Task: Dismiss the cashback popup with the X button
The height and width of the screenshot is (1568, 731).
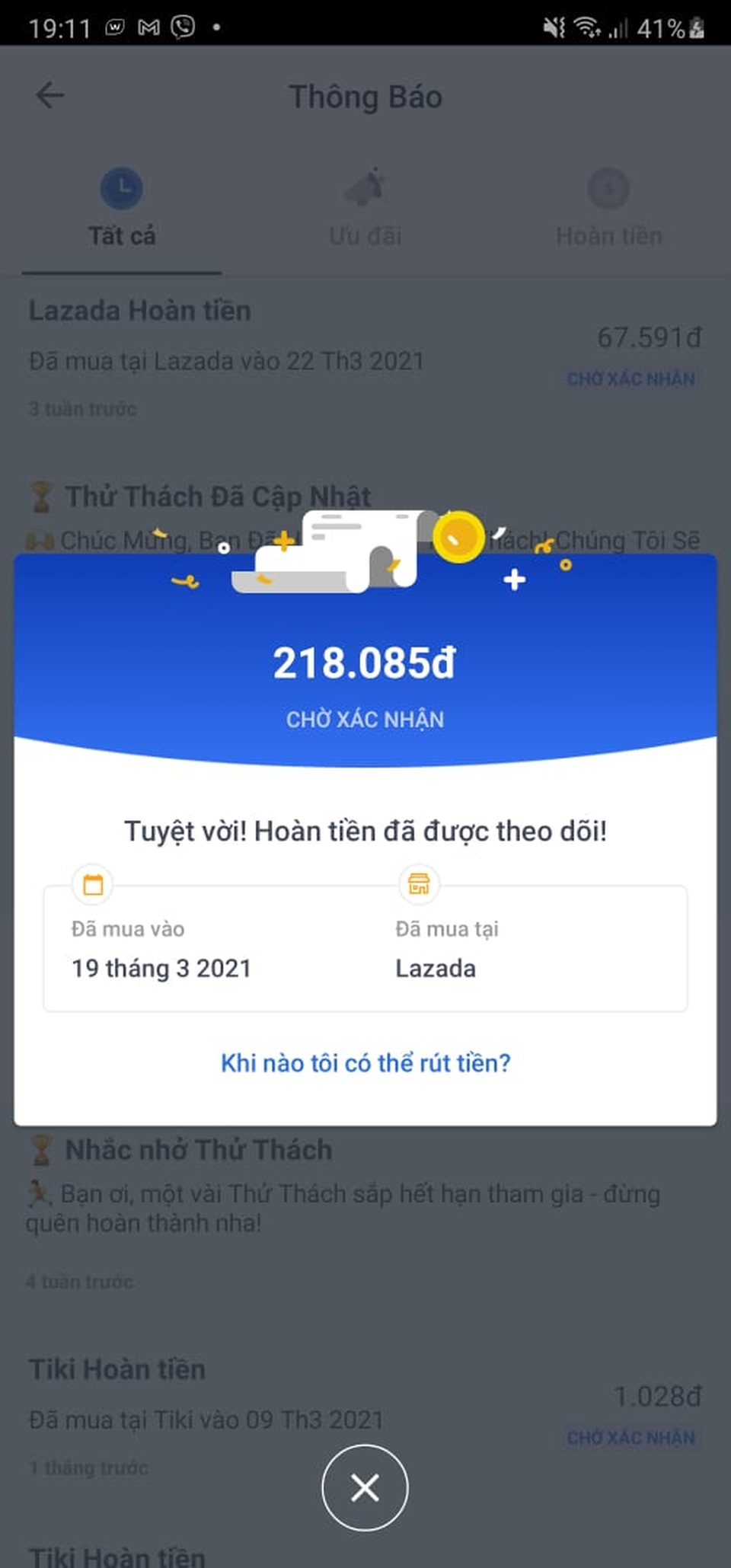Action: tap(365, 1488)
